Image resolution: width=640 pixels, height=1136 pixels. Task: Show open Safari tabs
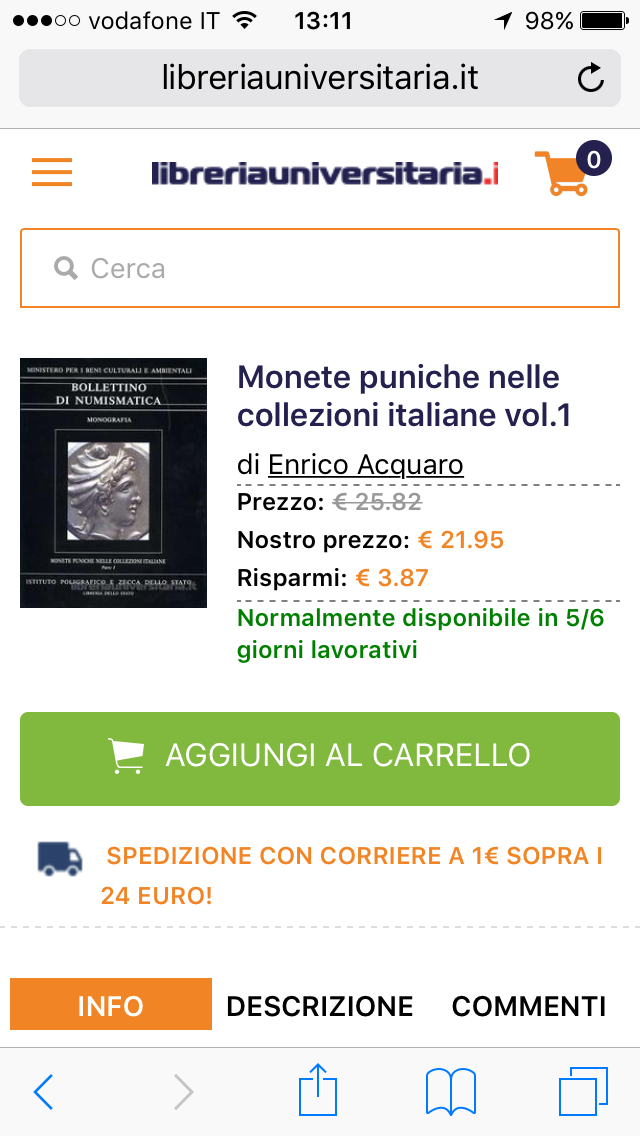point(583,1091)
